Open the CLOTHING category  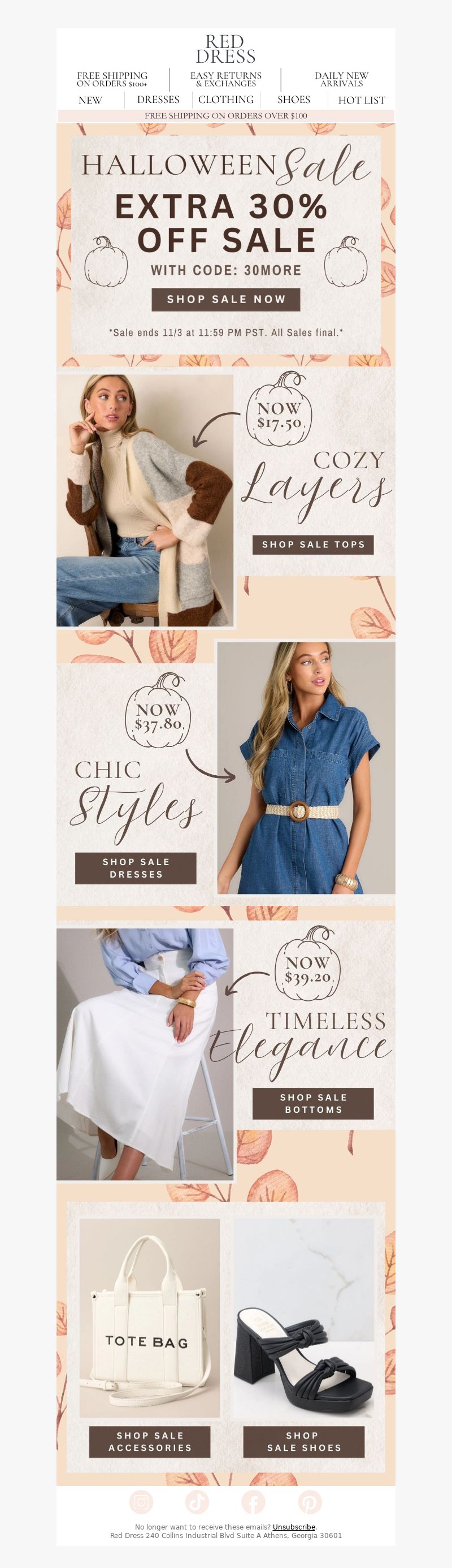pos(225,100)
